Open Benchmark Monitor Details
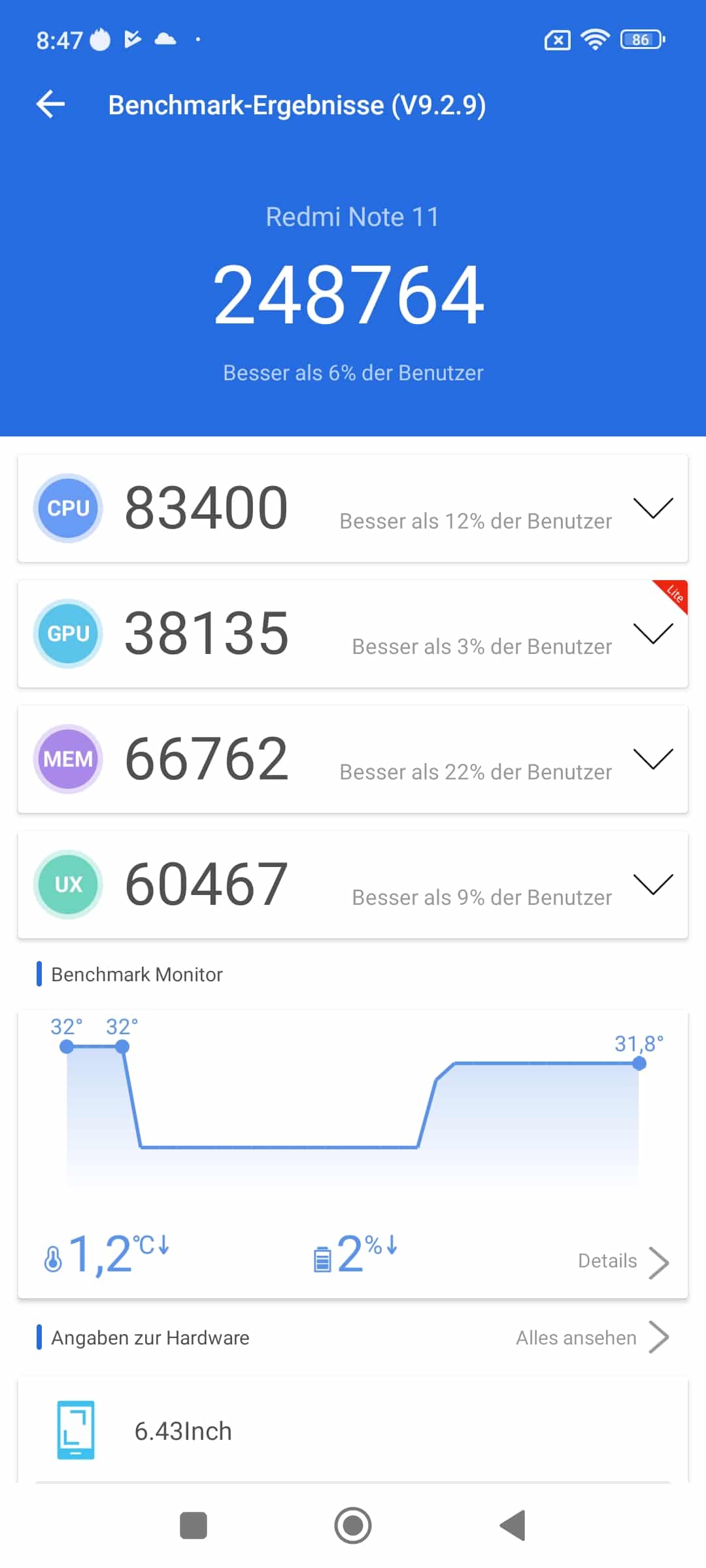 tap(624, 1262)
